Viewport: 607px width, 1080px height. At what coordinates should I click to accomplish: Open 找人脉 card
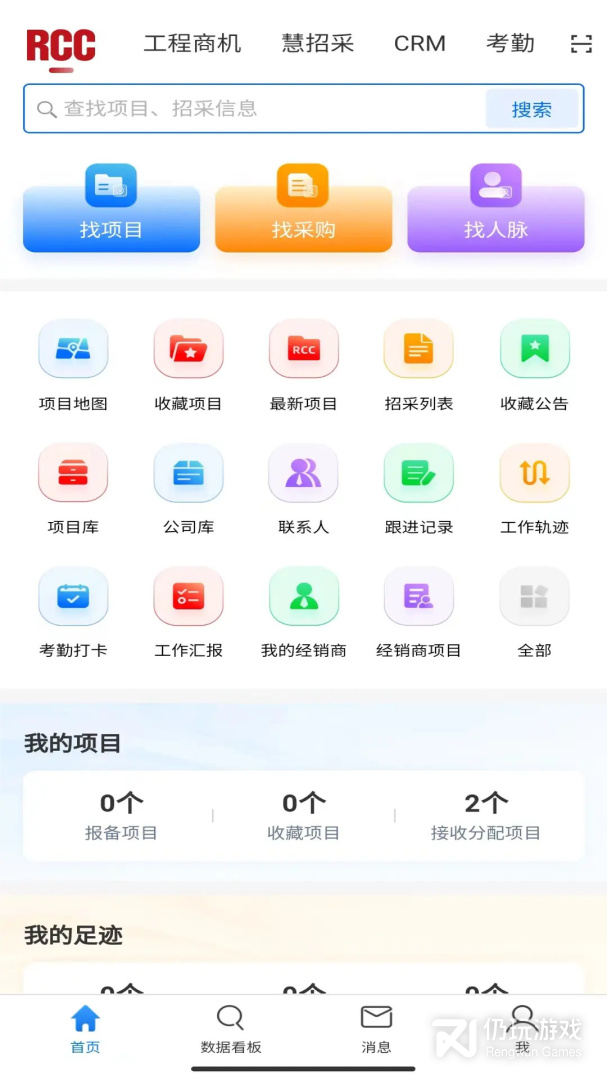tap(495, 212)
